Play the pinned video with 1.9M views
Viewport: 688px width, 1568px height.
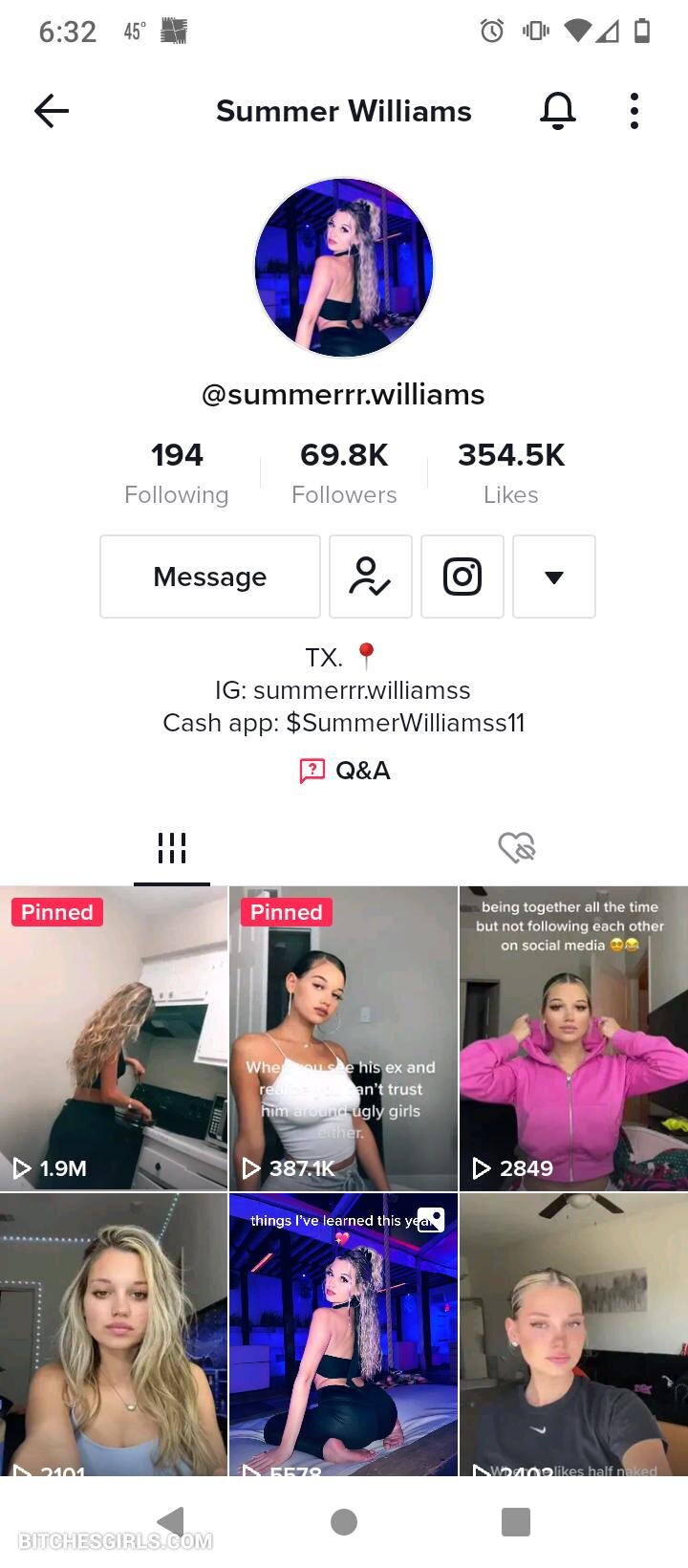pos(114,1037)
